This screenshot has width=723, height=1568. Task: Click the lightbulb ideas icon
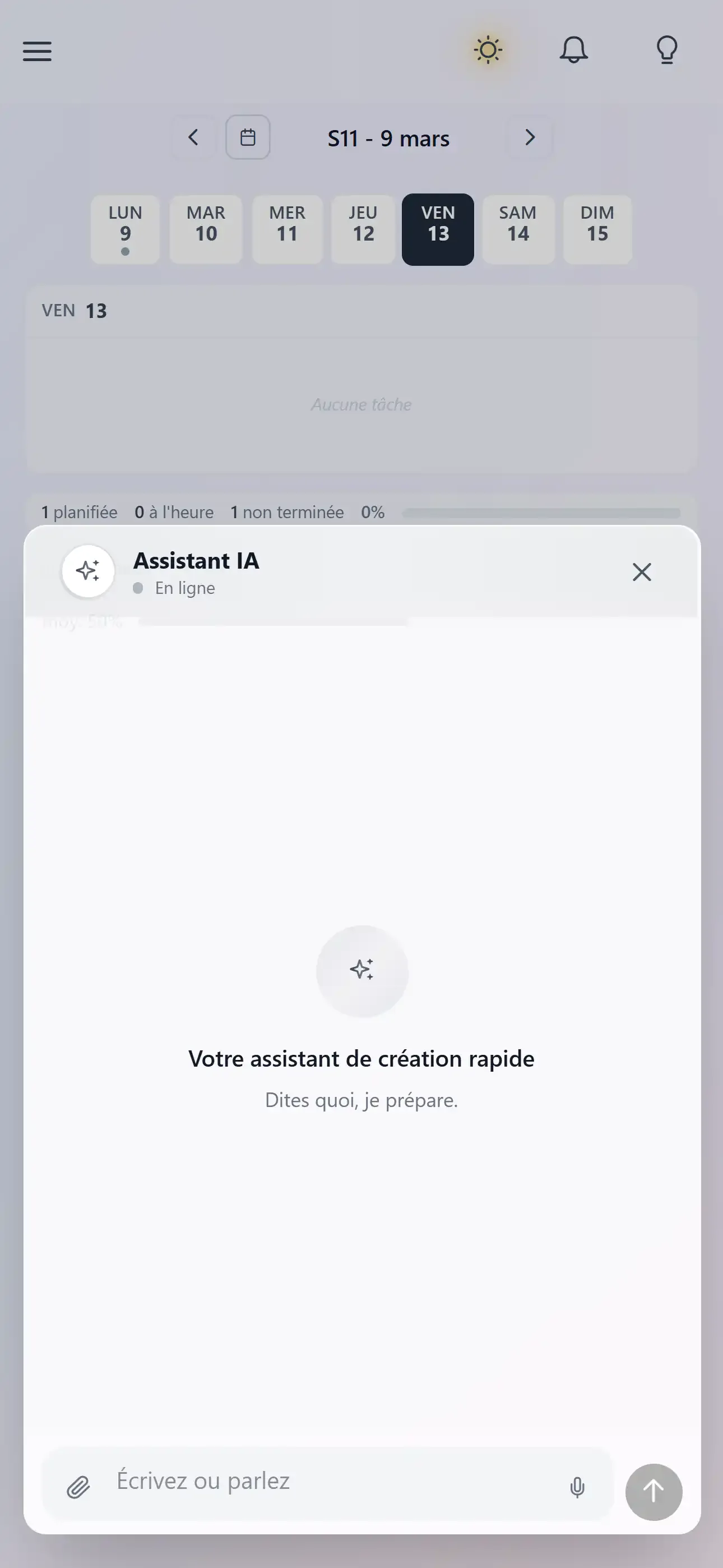[x=667, y=50]
